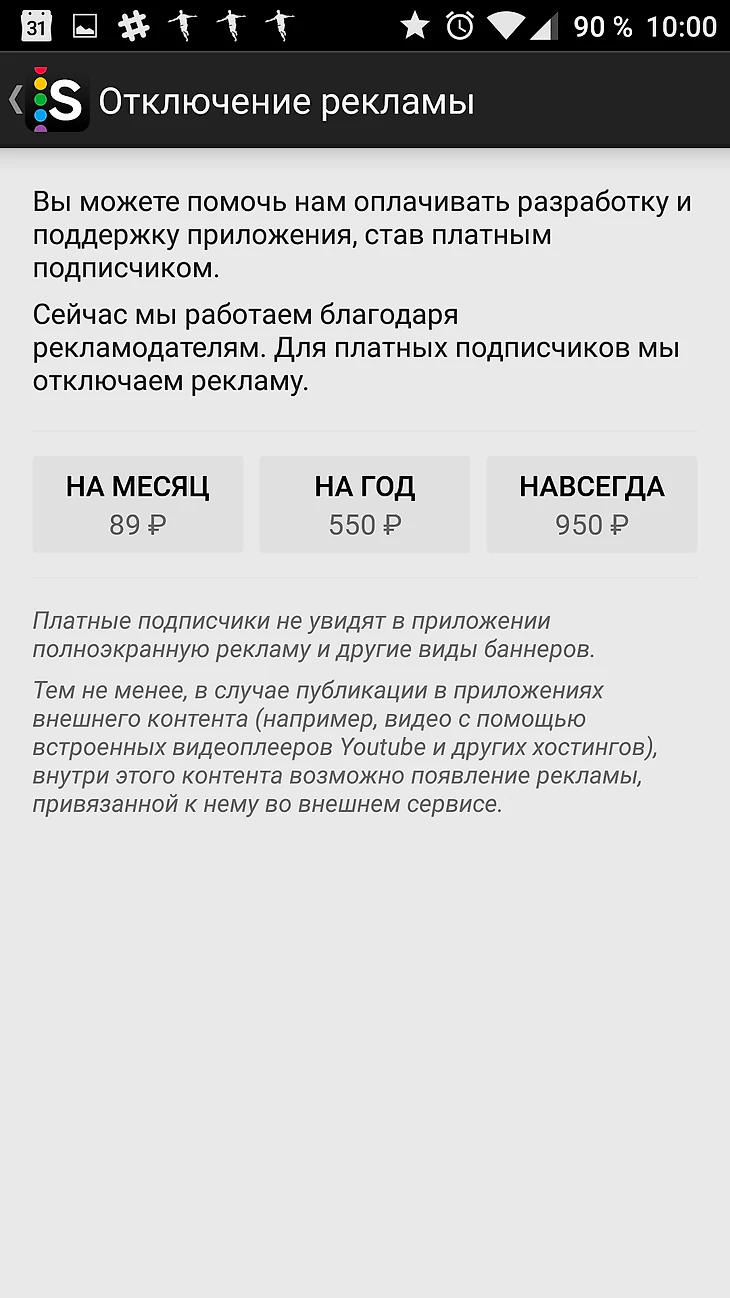Select the НА ГОД 550 ₽ plan
730x1298 pixels.
click(364, 504)
